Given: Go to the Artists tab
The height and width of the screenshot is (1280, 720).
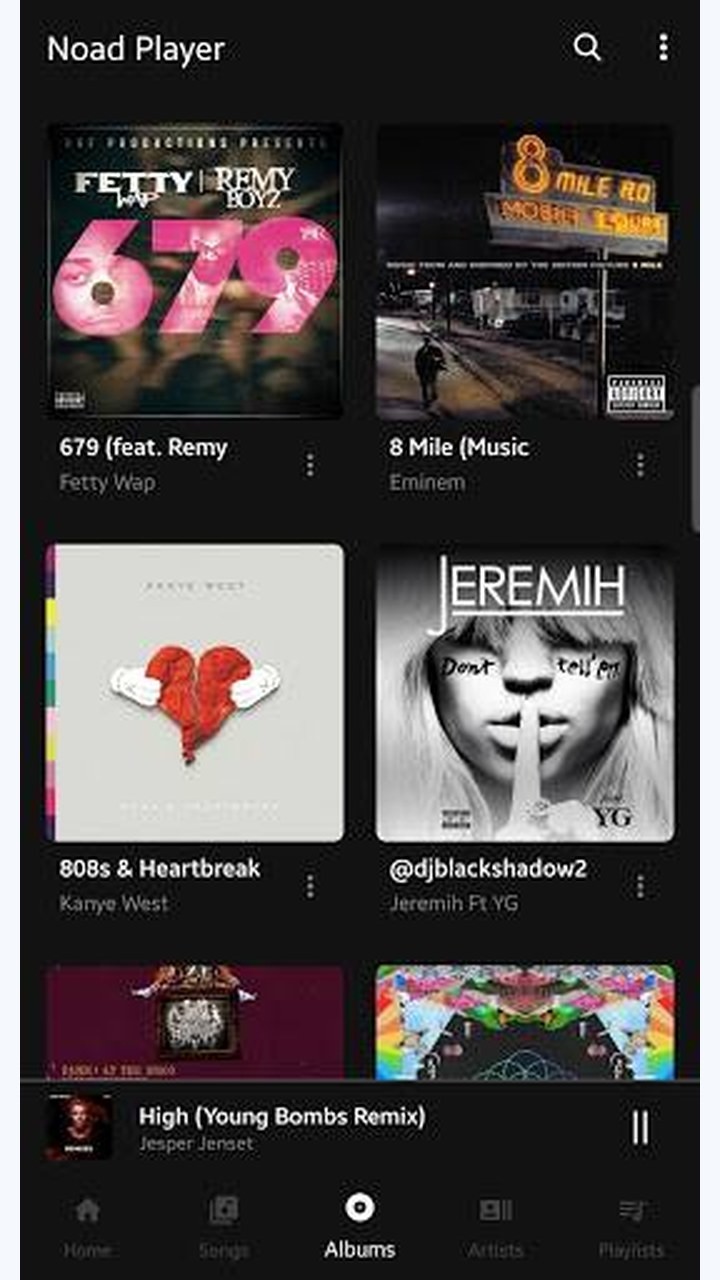Looking at the screenshot, I should click(x=496, y=1228).
